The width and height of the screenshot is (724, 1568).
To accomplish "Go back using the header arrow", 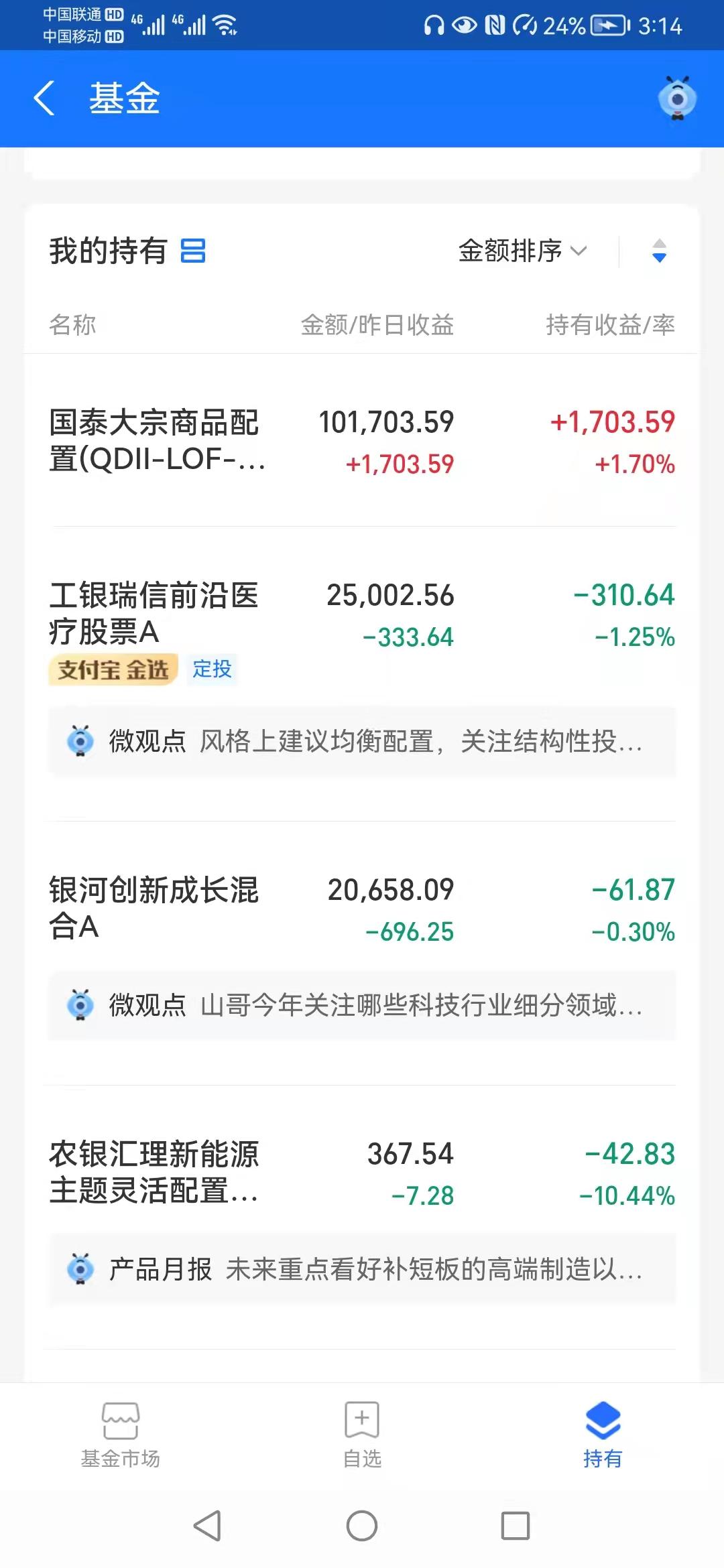I will click(44, 98).
